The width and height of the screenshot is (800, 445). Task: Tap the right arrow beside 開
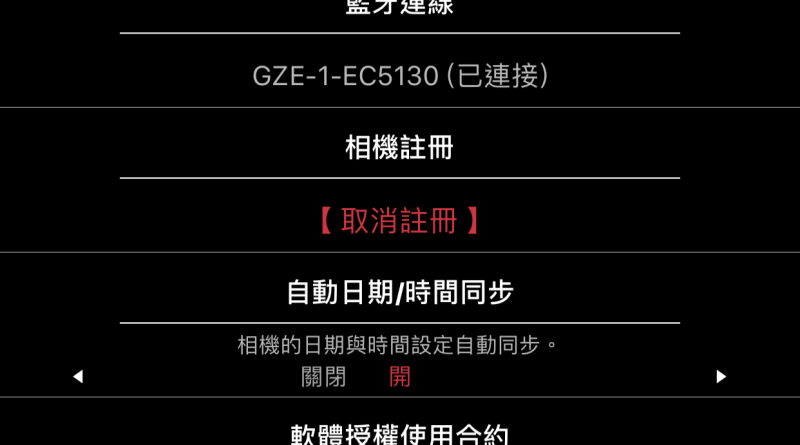pyautogui.click(x=721, y=377)
